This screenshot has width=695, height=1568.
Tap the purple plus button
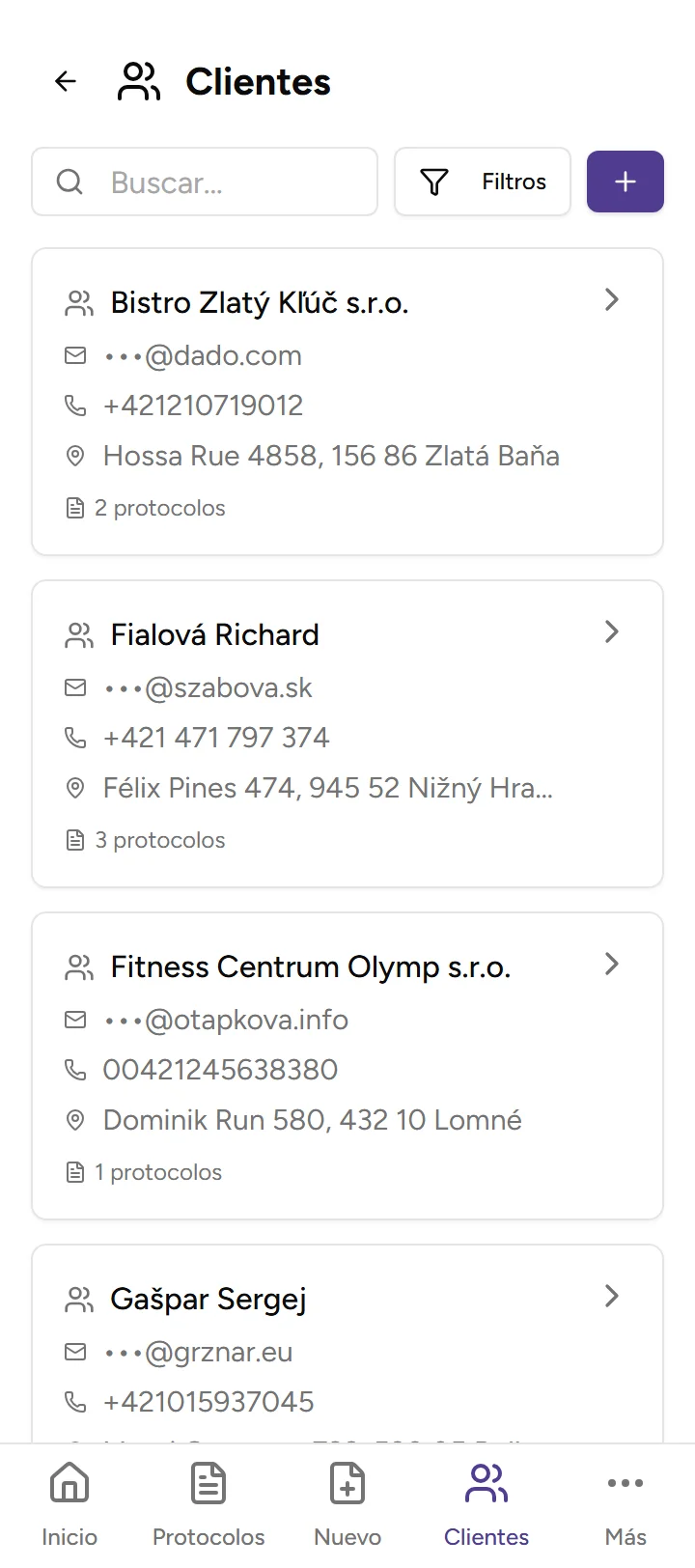[x=625, y=182]
